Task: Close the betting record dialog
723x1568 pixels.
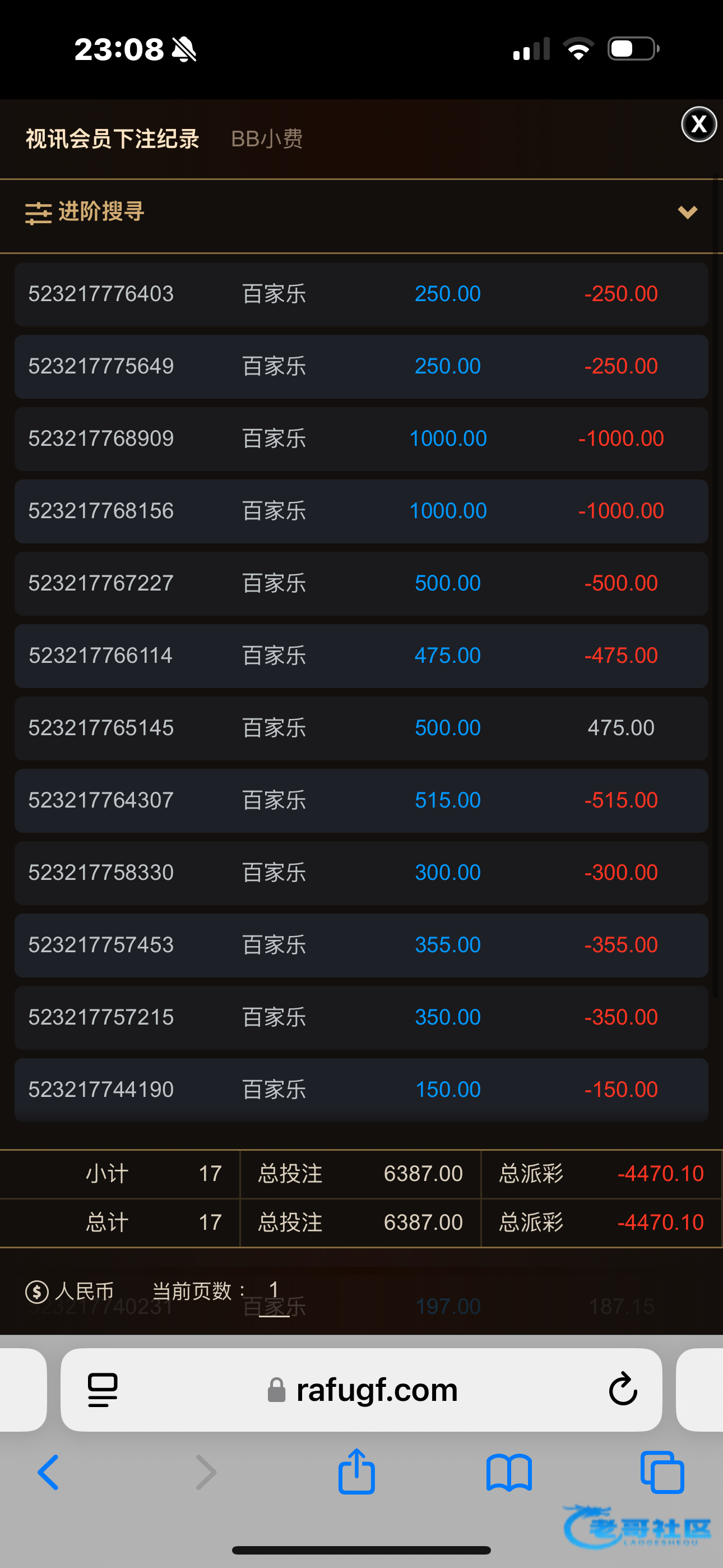Action: point(699,124)
